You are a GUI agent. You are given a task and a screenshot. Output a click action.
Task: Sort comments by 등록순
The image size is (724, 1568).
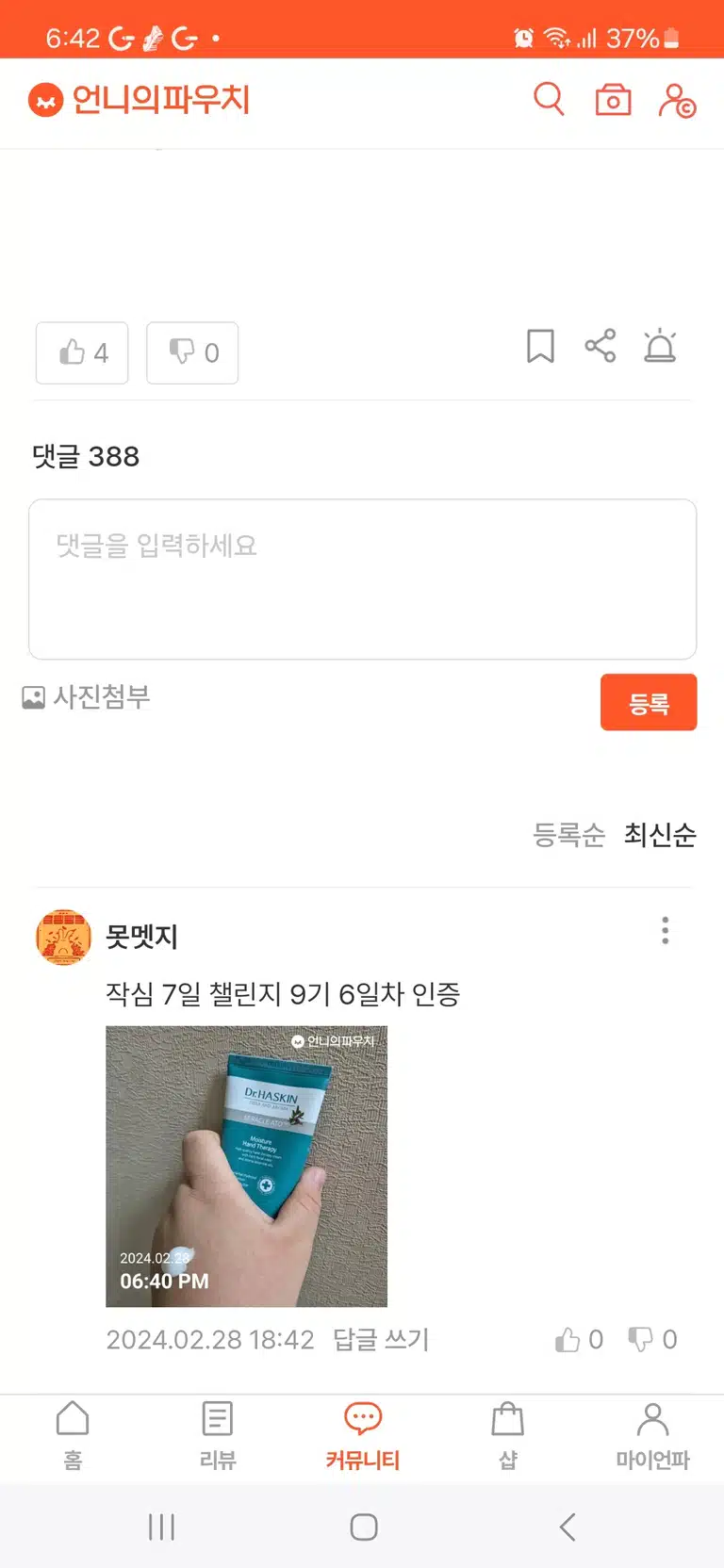(568, 835)
